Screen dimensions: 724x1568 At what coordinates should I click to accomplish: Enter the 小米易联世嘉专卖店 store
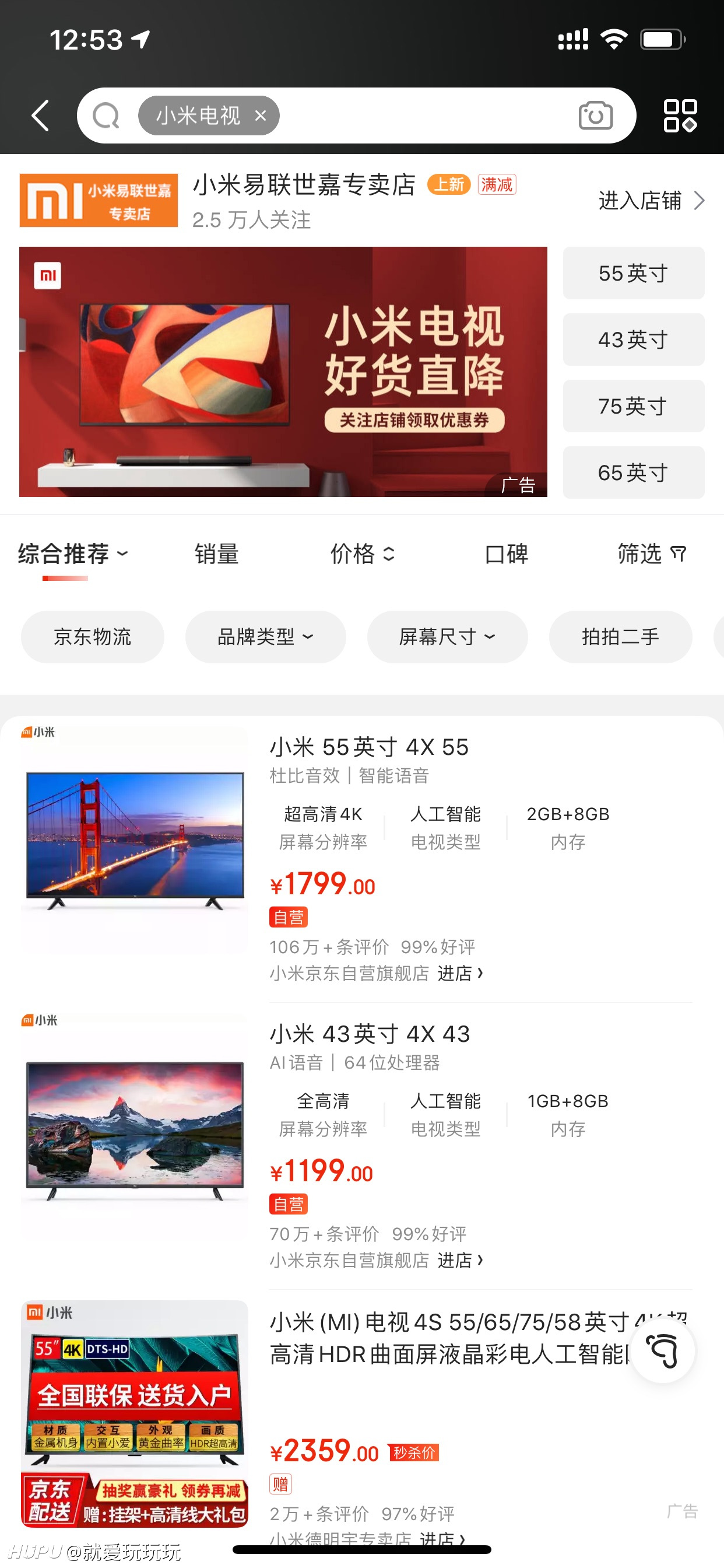click(x=651, y=200)
